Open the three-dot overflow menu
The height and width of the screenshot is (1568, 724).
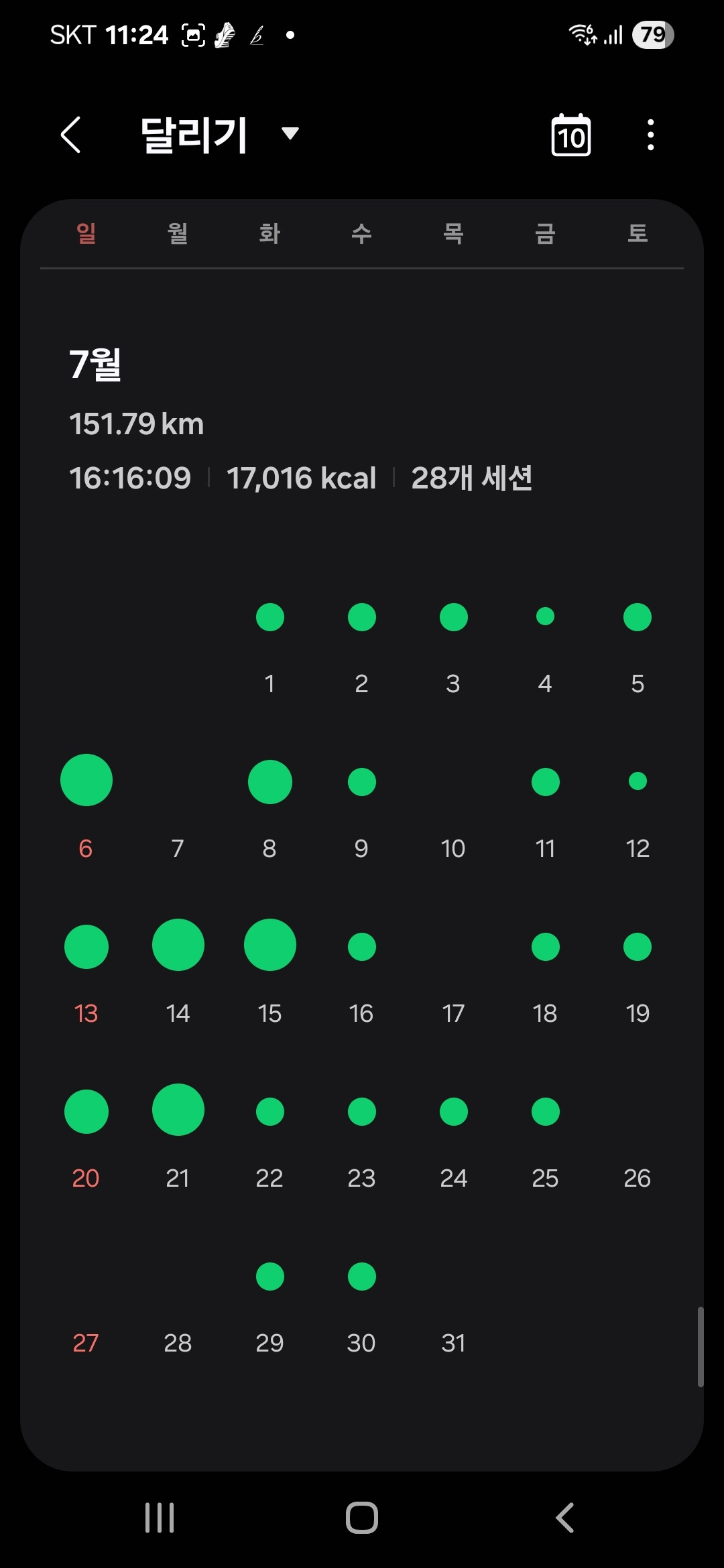coord(650,135)
